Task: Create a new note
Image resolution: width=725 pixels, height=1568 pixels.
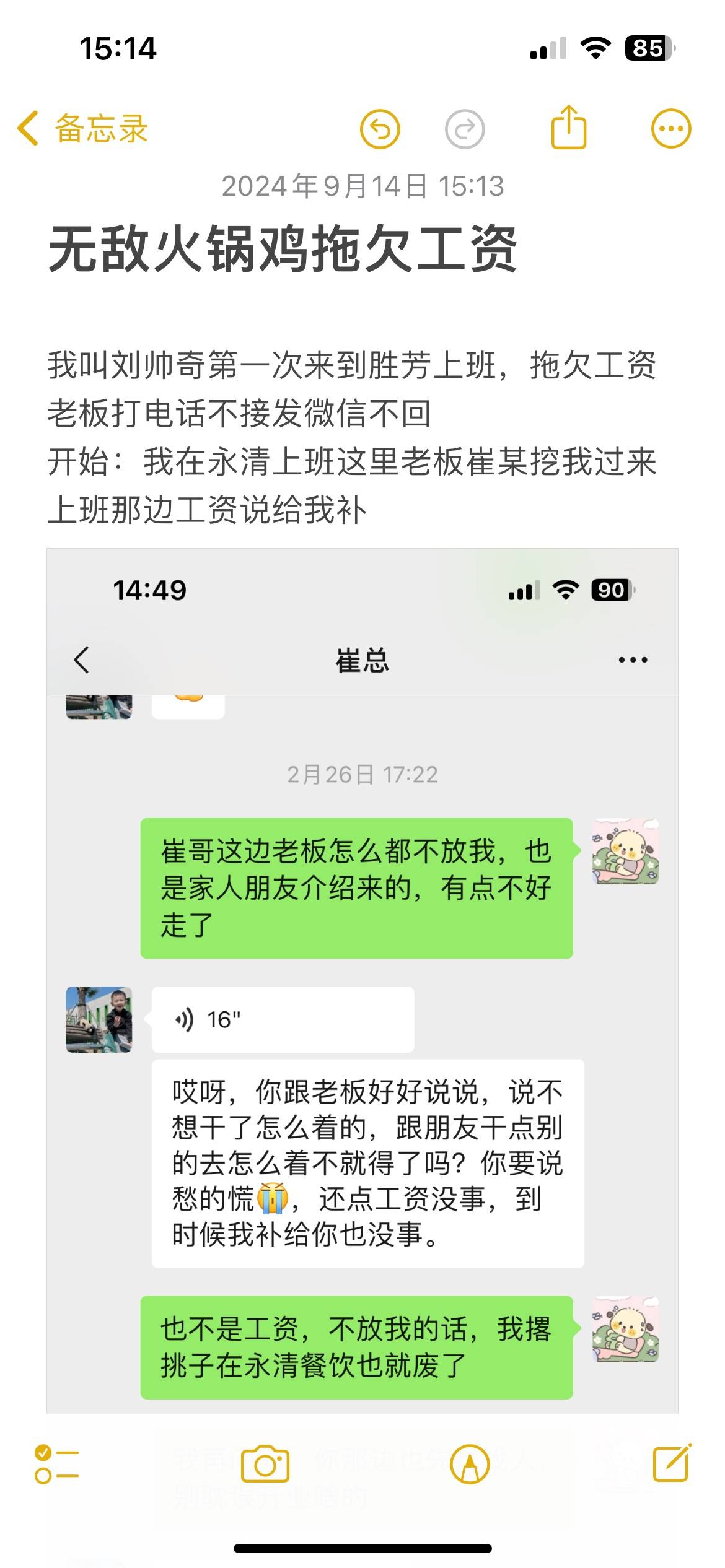Action: pyautogui.click(x=672, y=1463)
